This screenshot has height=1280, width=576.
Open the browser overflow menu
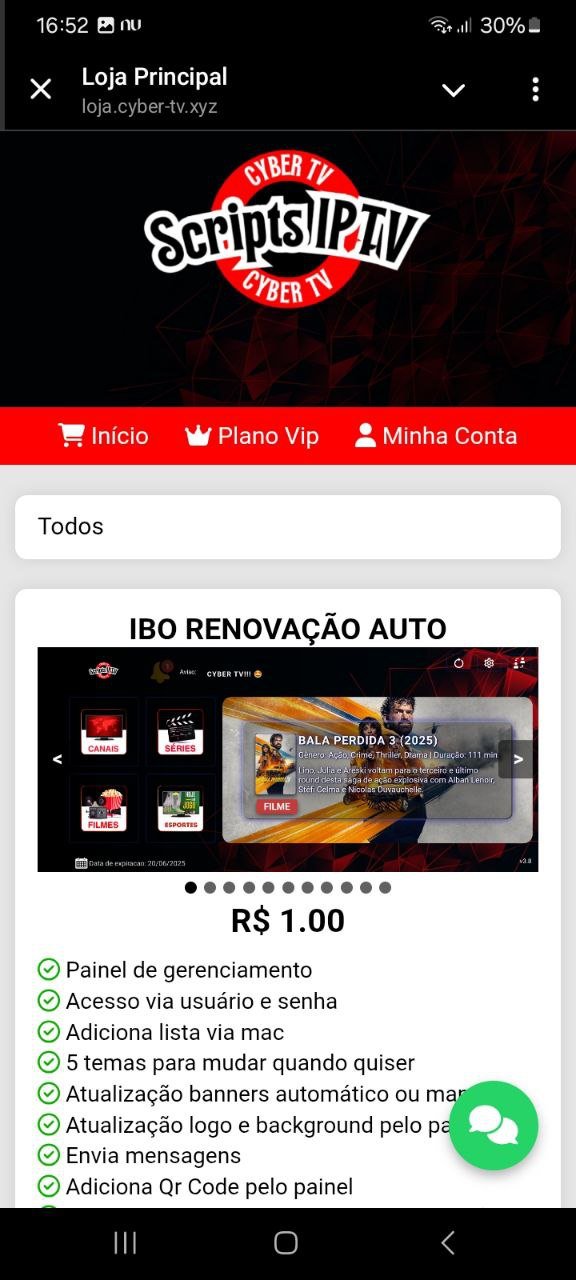[x=536, y=90]
